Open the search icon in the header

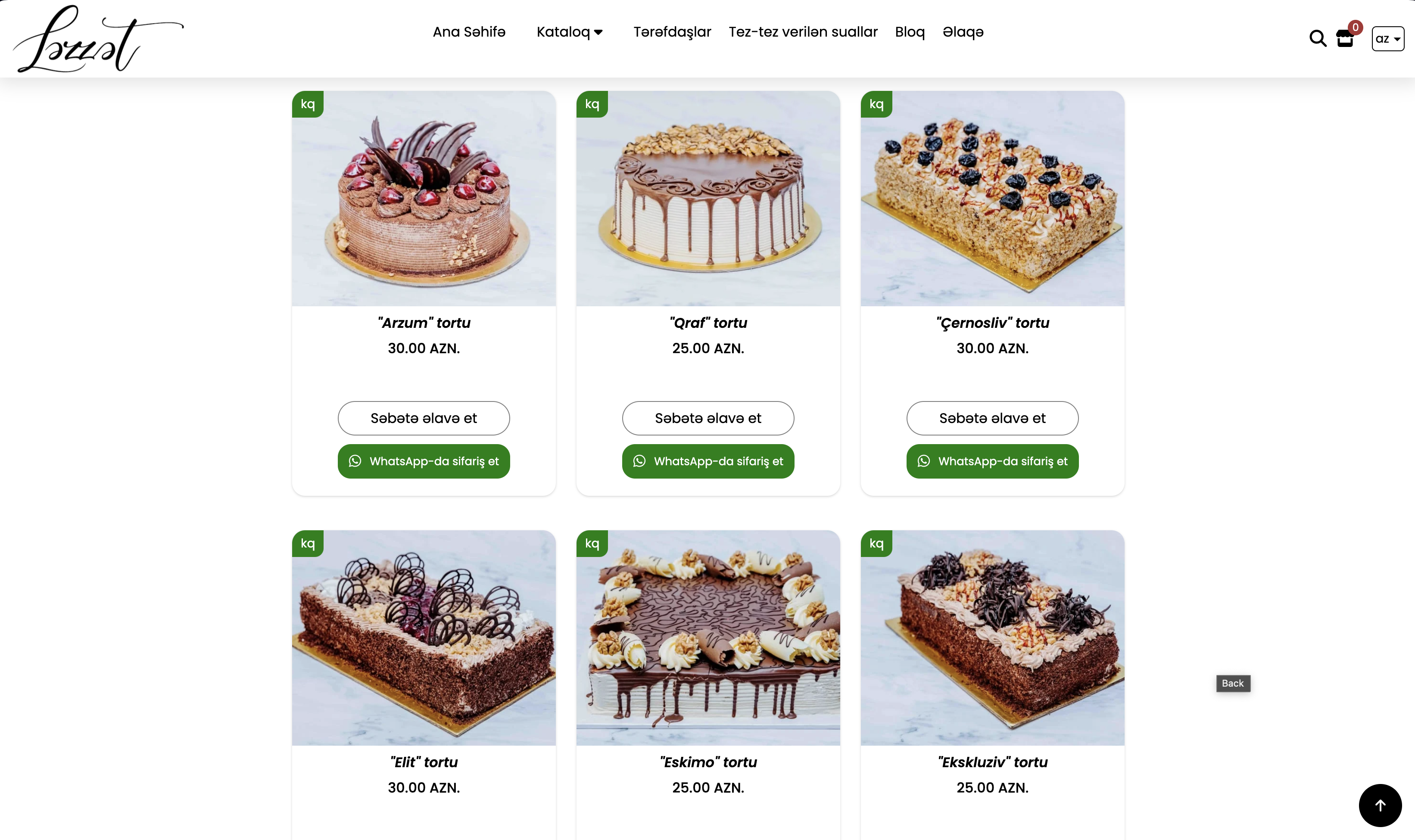click(1317, 38)
